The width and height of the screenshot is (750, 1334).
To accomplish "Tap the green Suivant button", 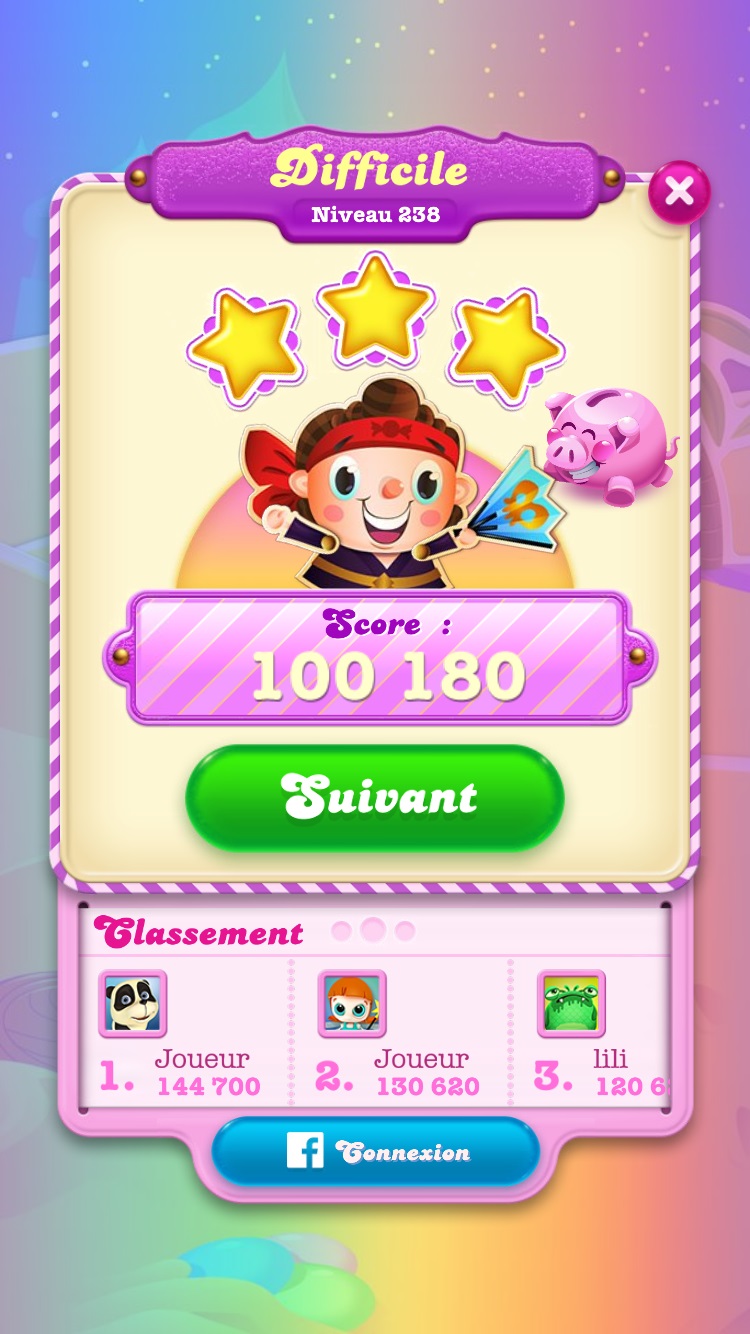I will point(375,797).
